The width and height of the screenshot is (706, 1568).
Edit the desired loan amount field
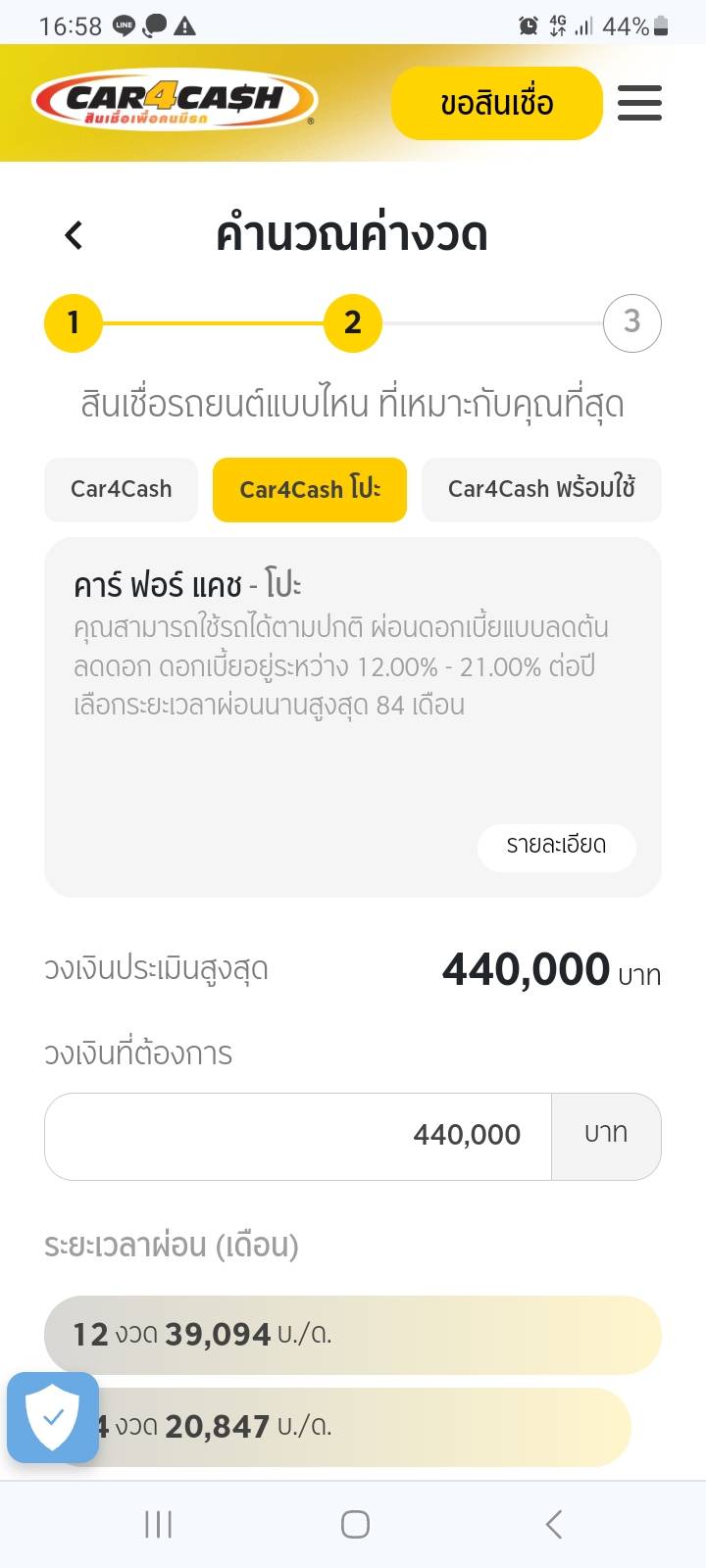coord(298,1136)
